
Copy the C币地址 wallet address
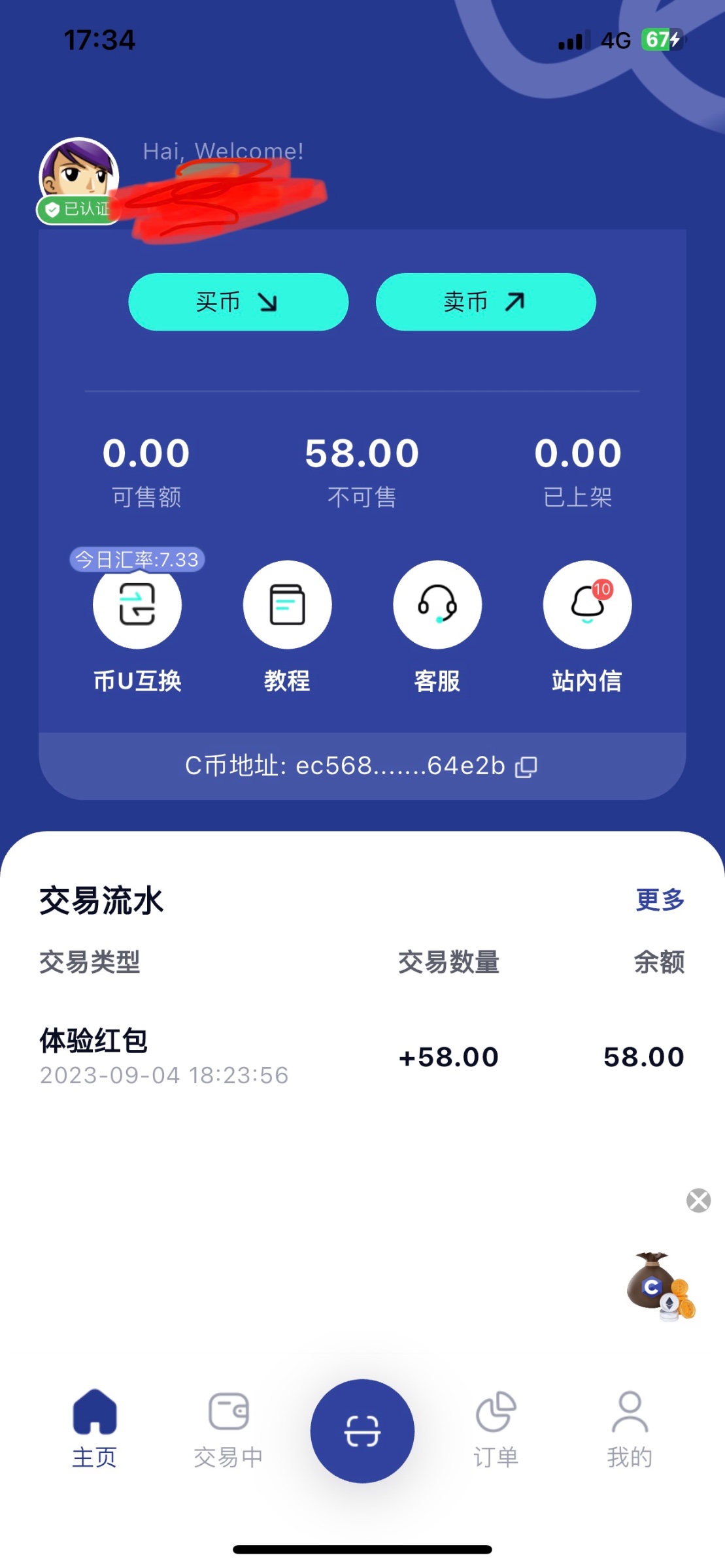coord(526,766)
